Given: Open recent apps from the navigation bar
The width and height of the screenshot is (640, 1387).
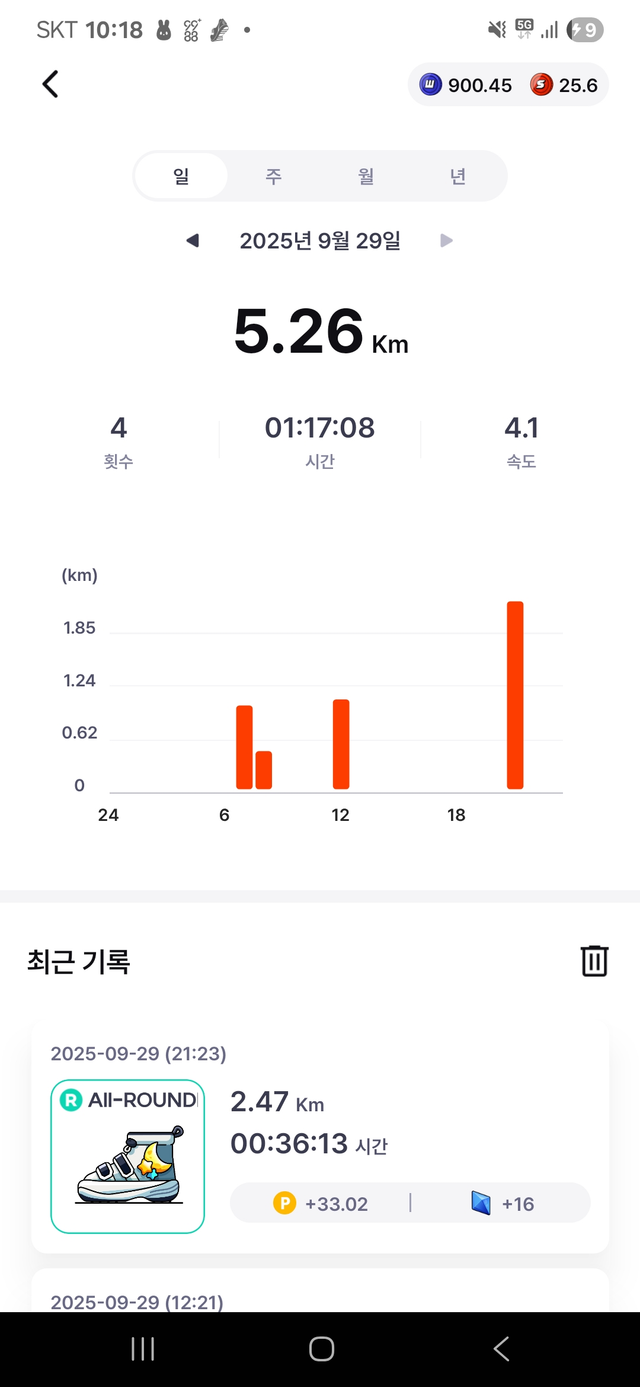Looking at the screenshot, I should coord(143,1349).
